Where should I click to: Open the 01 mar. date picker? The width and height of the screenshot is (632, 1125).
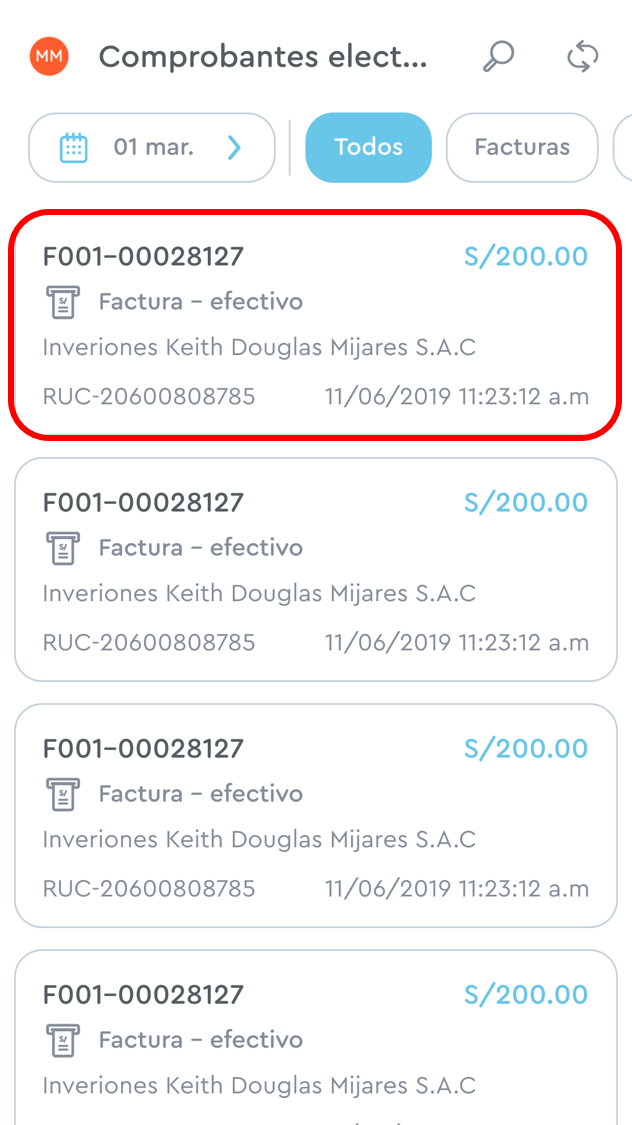pyautogui.click(x=152, y=148)
